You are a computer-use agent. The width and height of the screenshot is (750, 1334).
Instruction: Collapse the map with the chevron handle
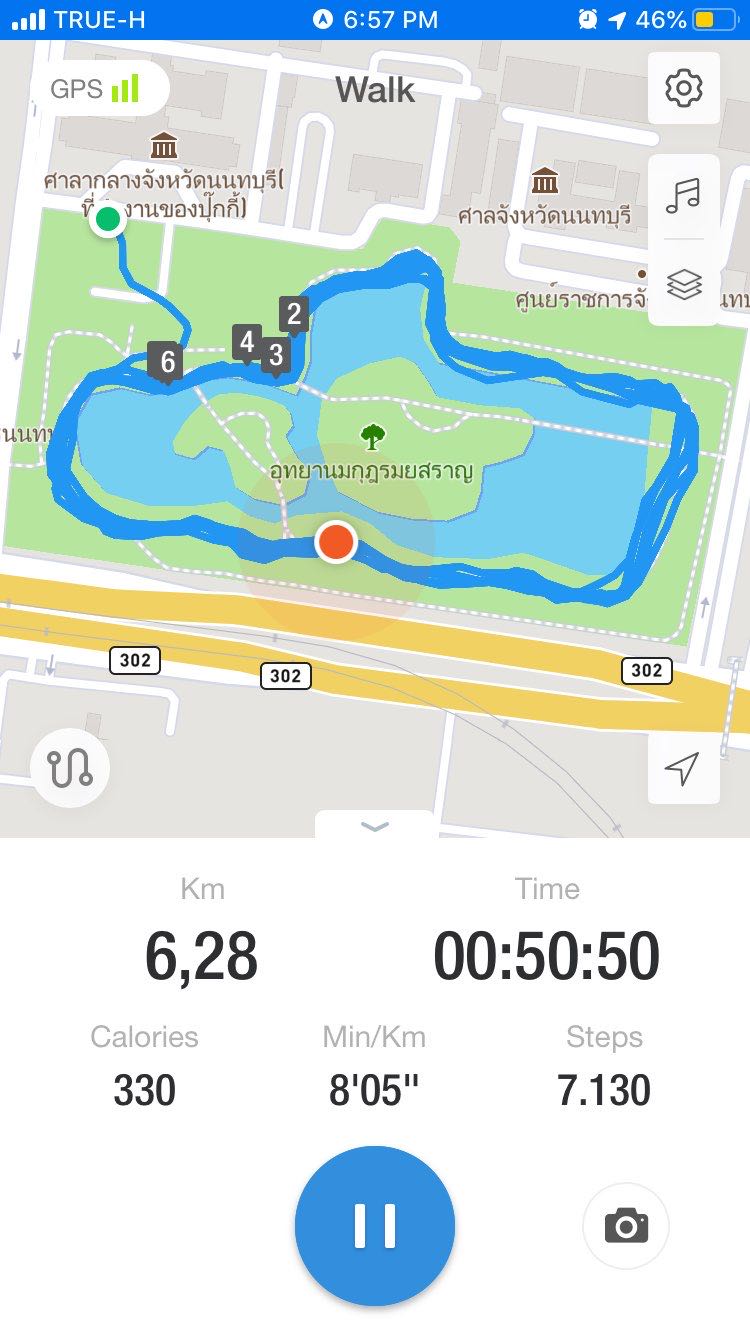(375, 826)
